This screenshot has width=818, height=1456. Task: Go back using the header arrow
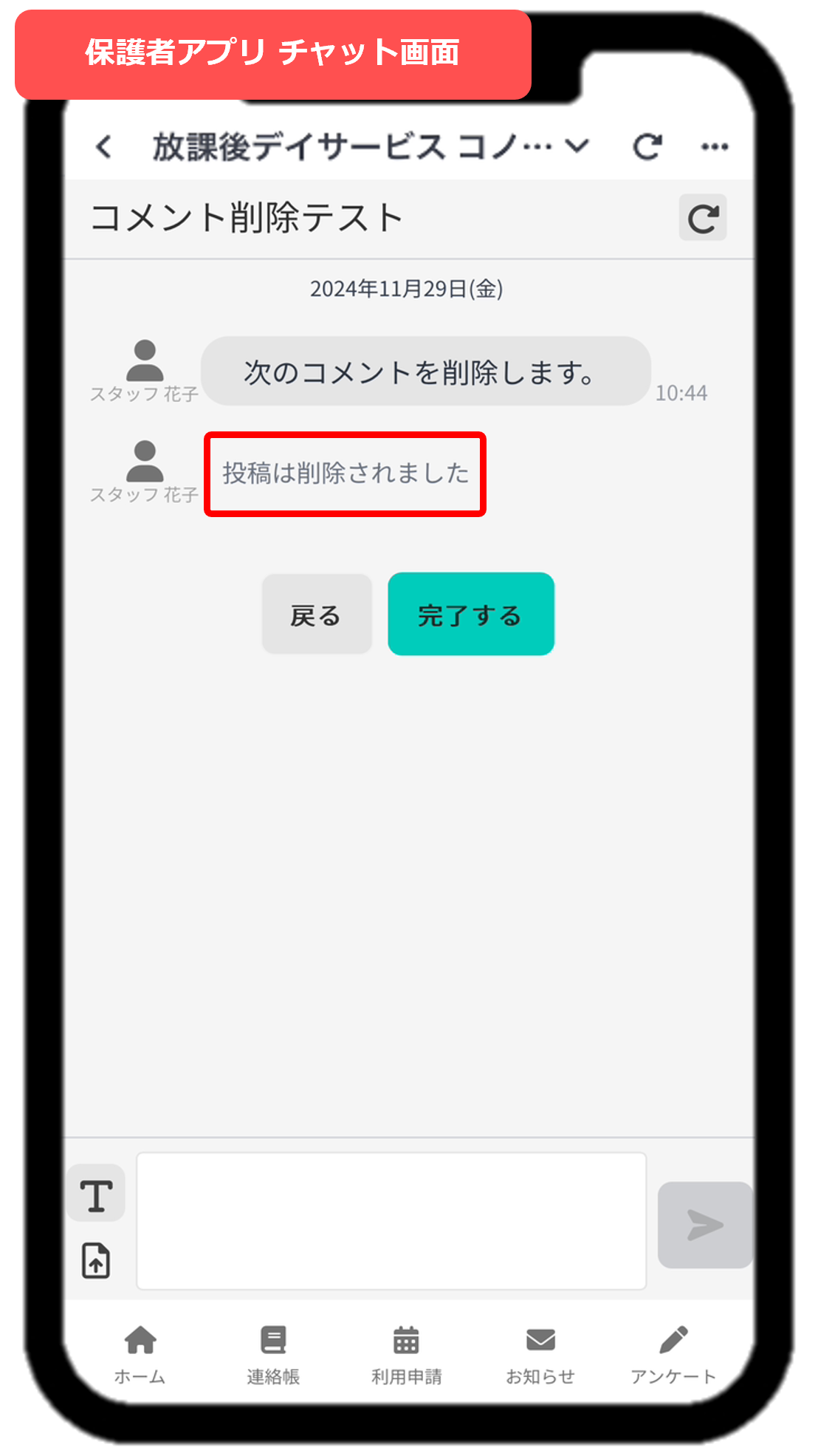coord(104,147)
